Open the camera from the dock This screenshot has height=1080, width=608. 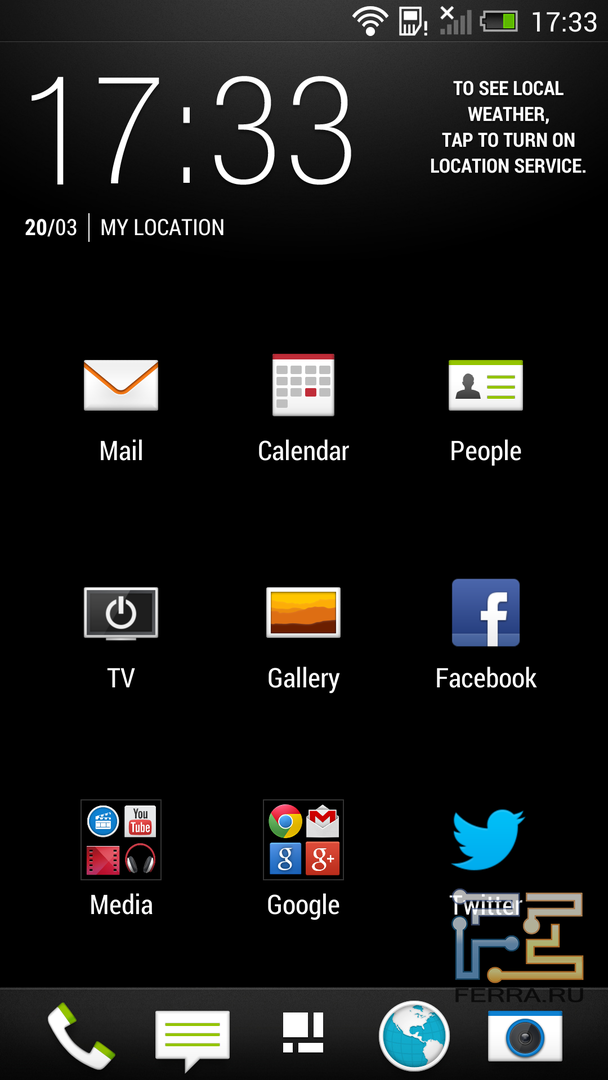525,1036
